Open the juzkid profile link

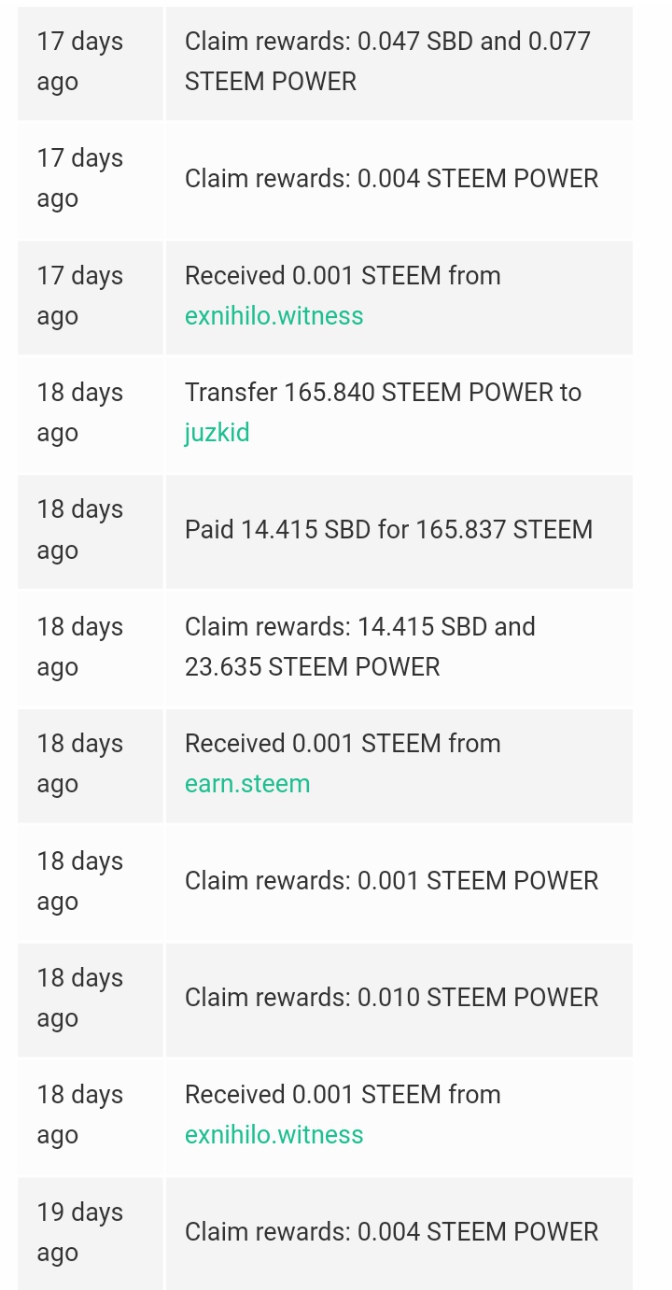tap(217, 433)
